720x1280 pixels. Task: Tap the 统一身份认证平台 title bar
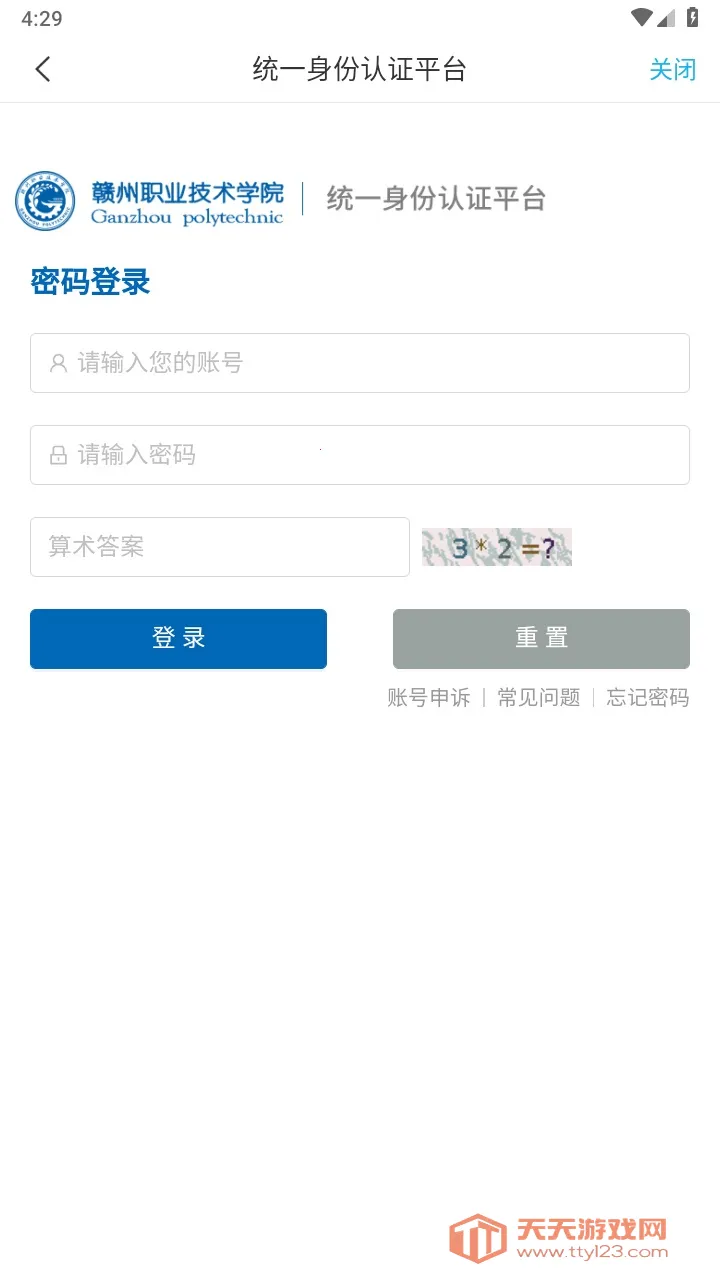pyautogui.click(x=360, y=69)
